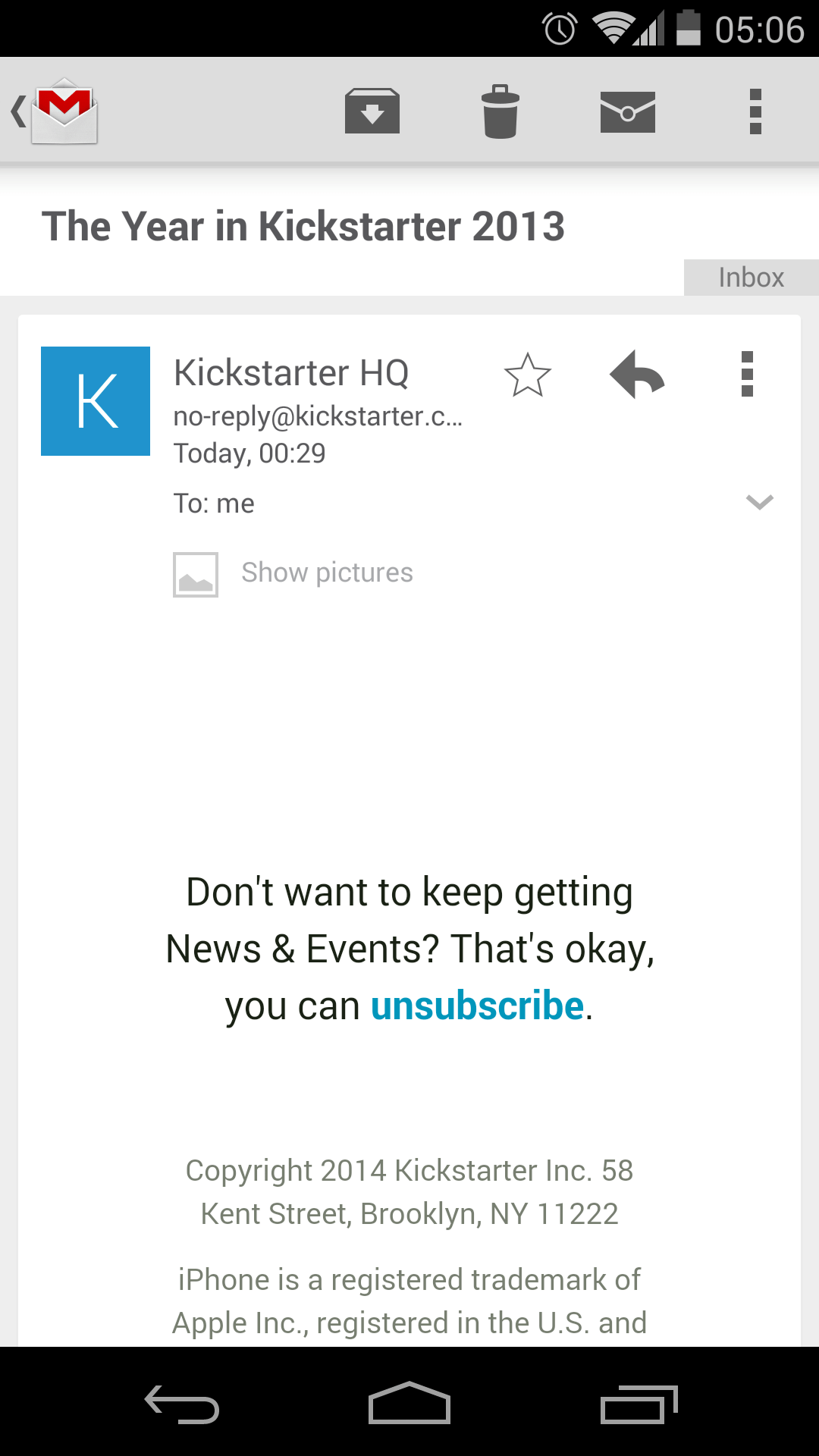Tap the Inbox label

[751, 278]
